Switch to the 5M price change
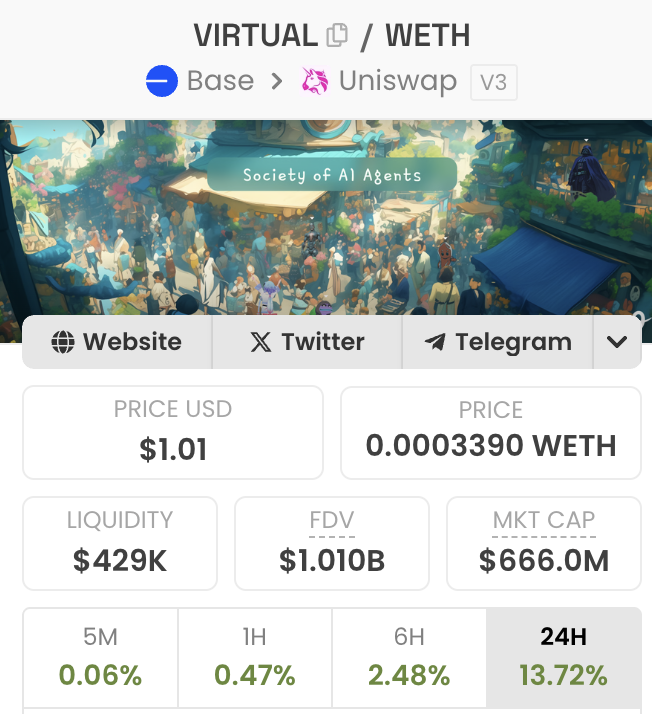This screenshot has height=714, width=652. click(100, 658)
